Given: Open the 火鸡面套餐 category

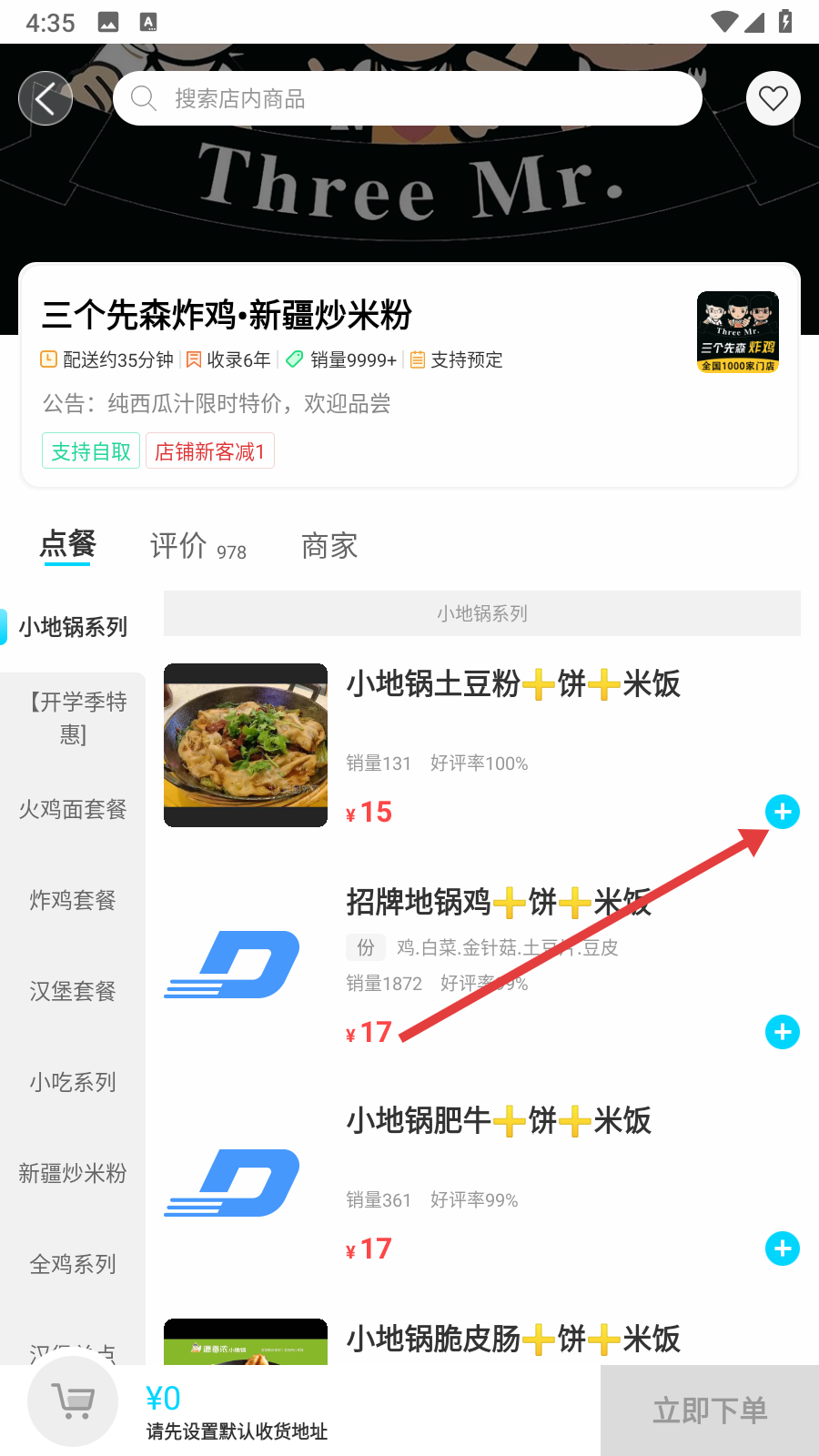Looking at the screenshot, I should [x=73, y=809].
